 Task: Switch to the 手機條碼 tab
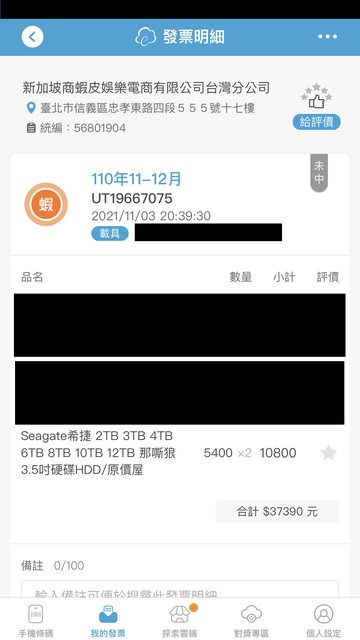(x=36, y=621)
